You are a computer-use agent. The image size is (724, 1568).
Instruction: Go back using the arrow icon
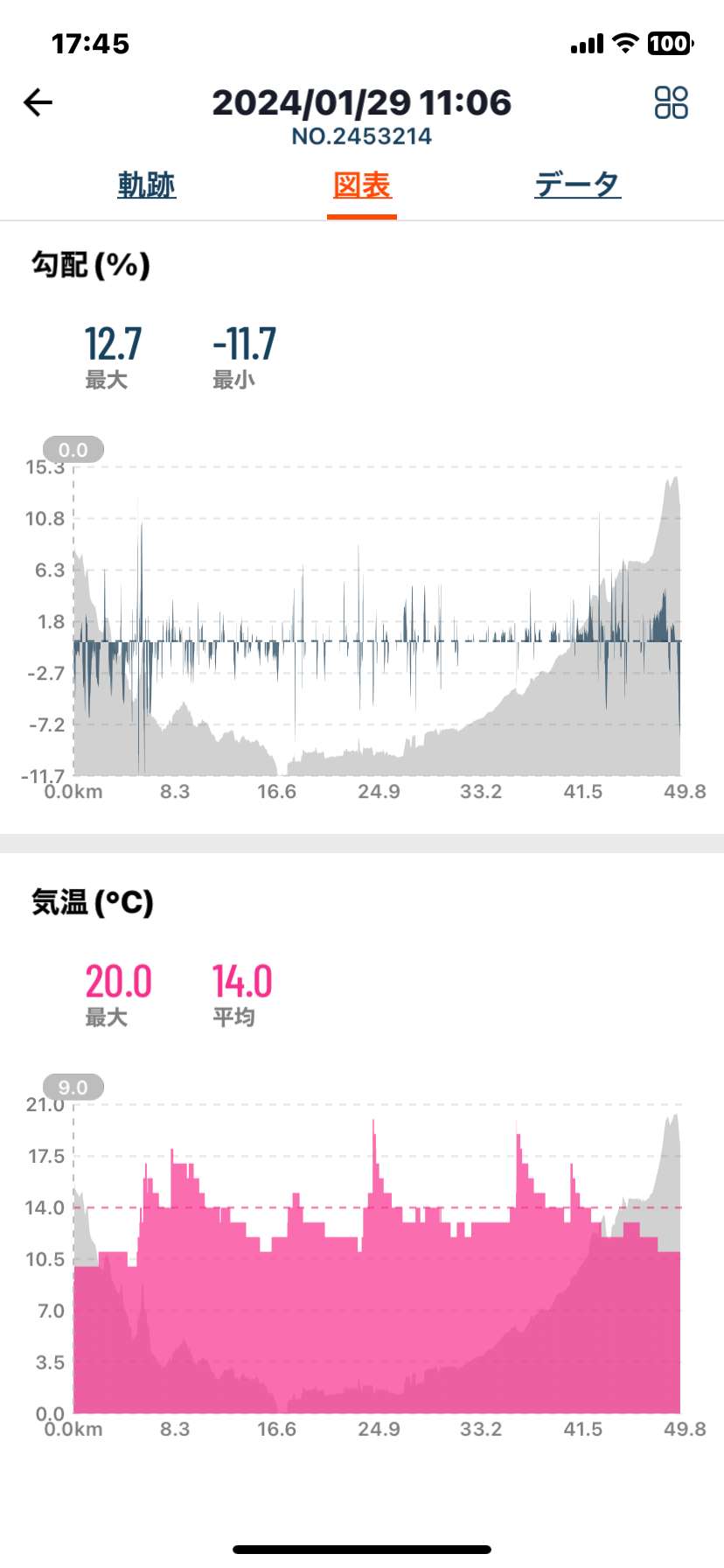pos(38,102)
